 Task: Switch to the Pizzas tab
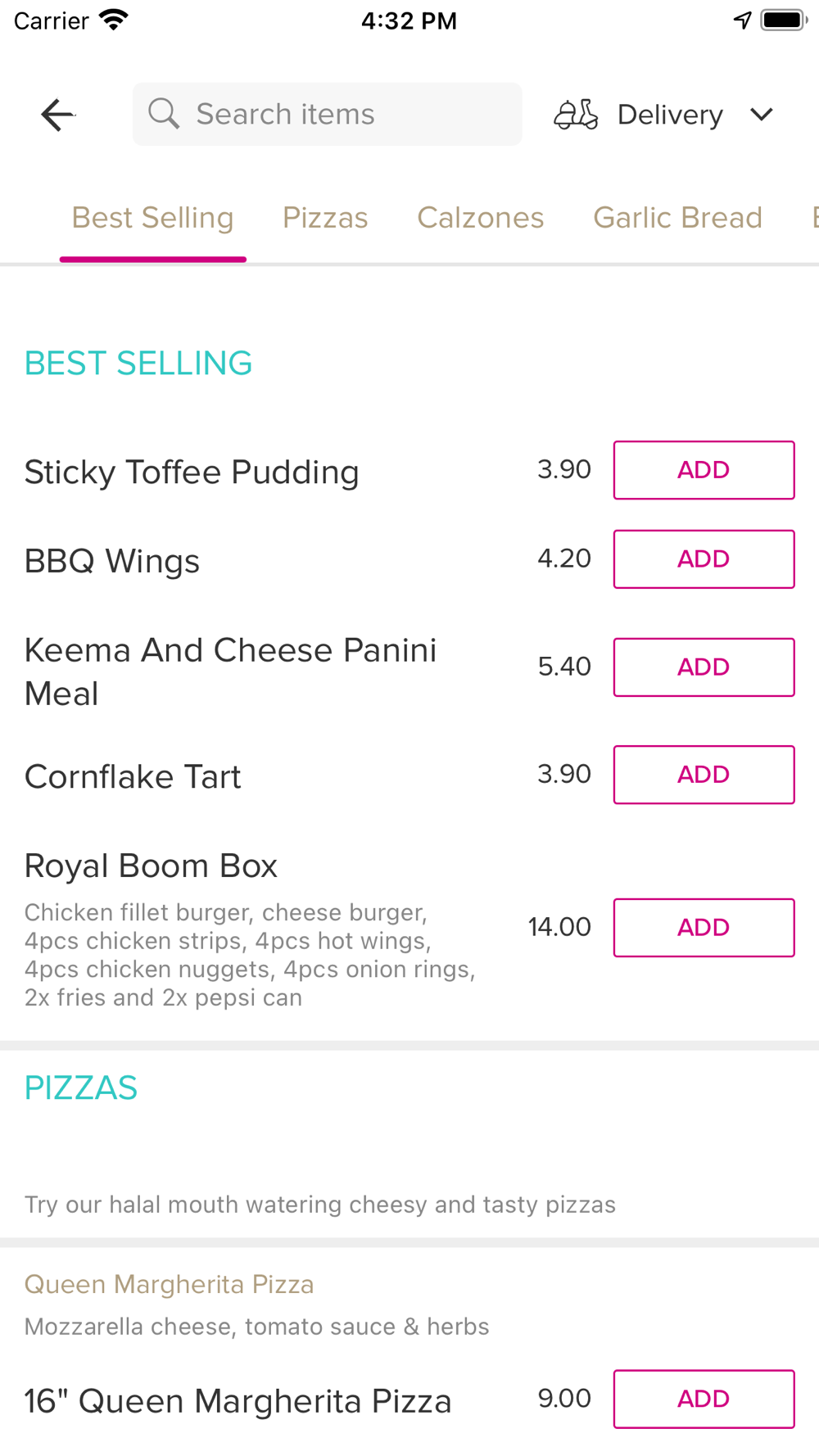(x=325, y=218)
